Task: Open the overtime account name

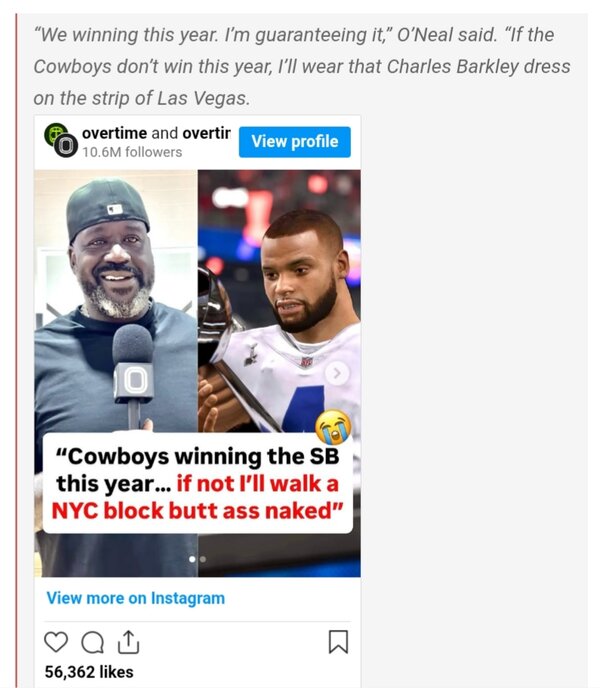Action: tap(114, 133)
